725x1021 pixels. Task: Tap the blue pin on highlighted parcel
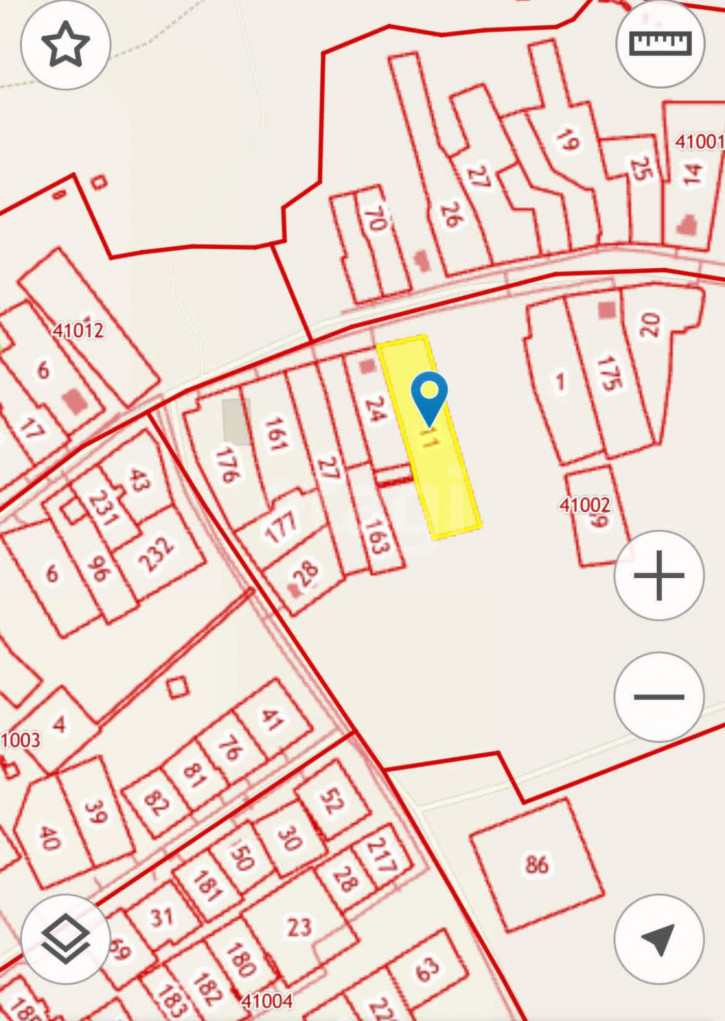point(430,397)
